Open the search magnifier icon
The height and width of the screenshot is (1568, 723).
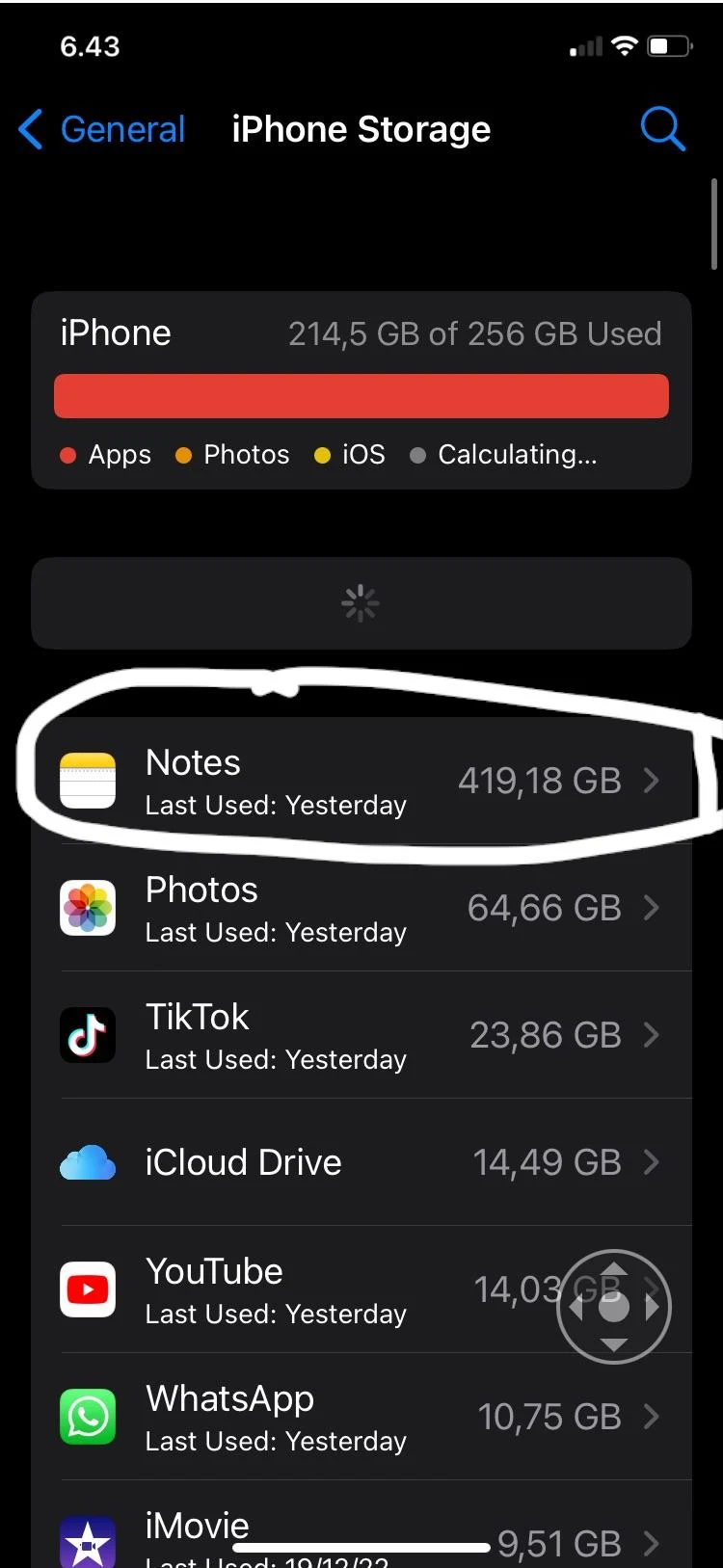pyautogui.click(x=662, y=128)
